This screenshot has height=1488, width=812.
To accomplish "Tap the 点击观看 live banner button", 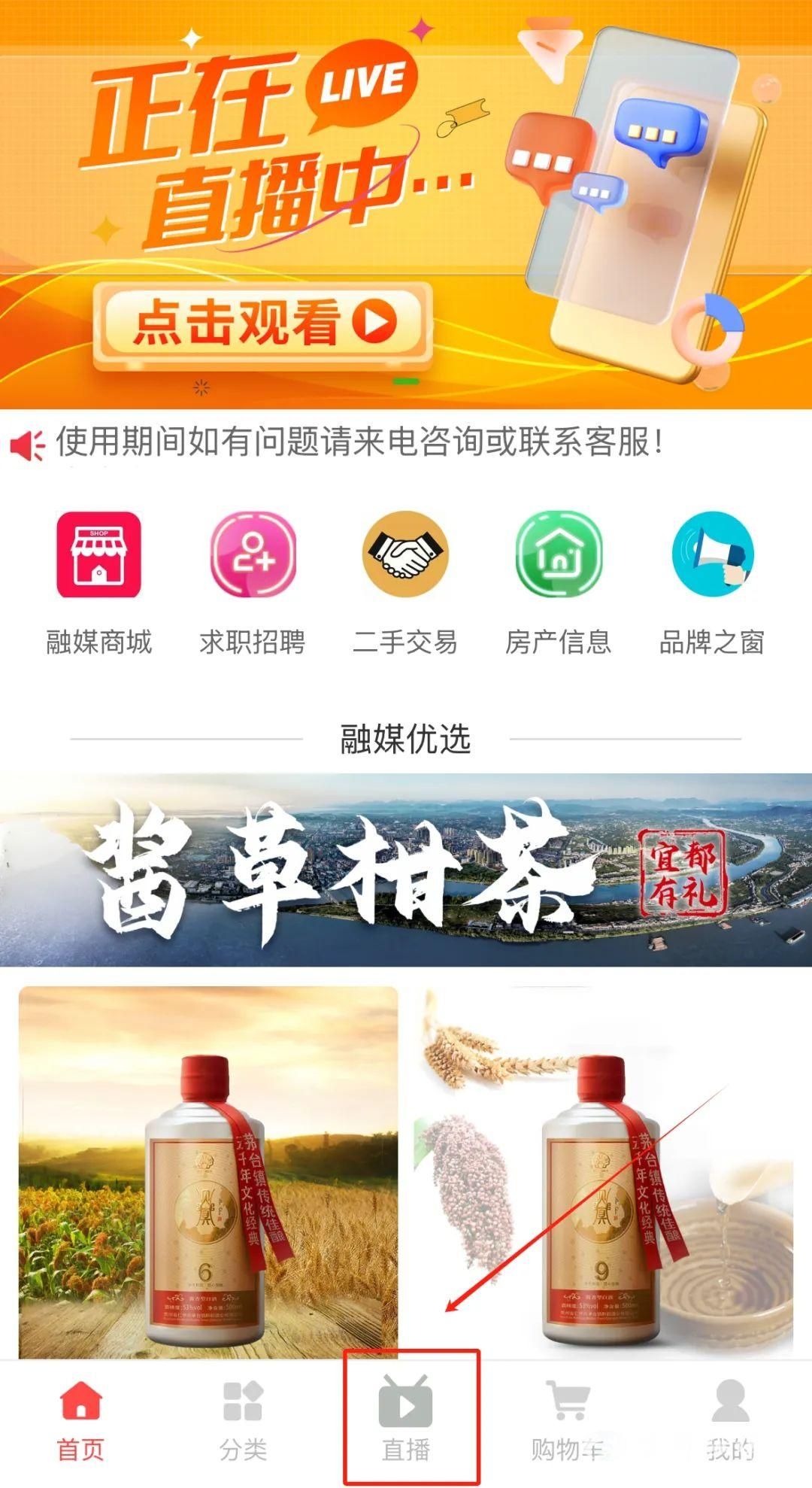I will coord(263,323).
